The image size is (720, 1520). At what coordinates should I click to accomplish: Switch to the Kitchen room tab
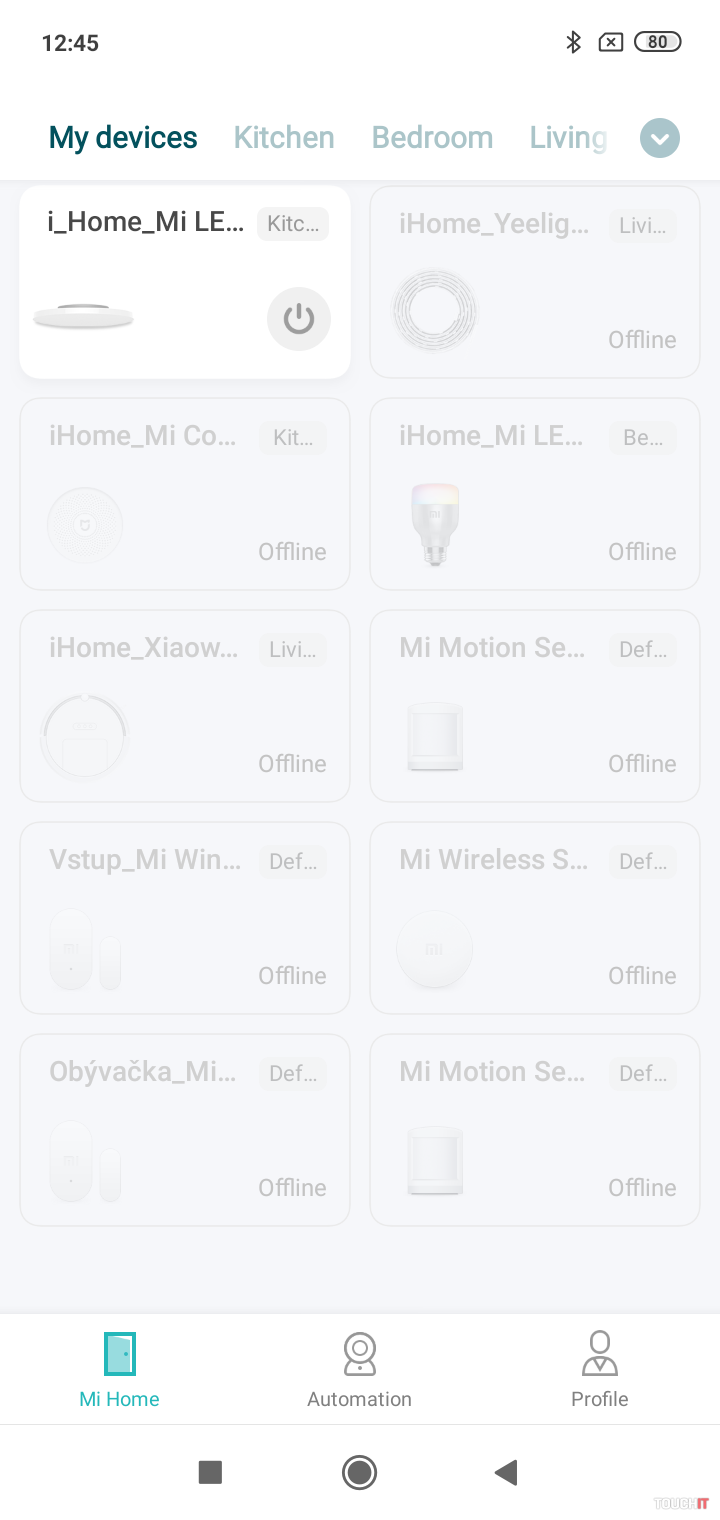284,137
